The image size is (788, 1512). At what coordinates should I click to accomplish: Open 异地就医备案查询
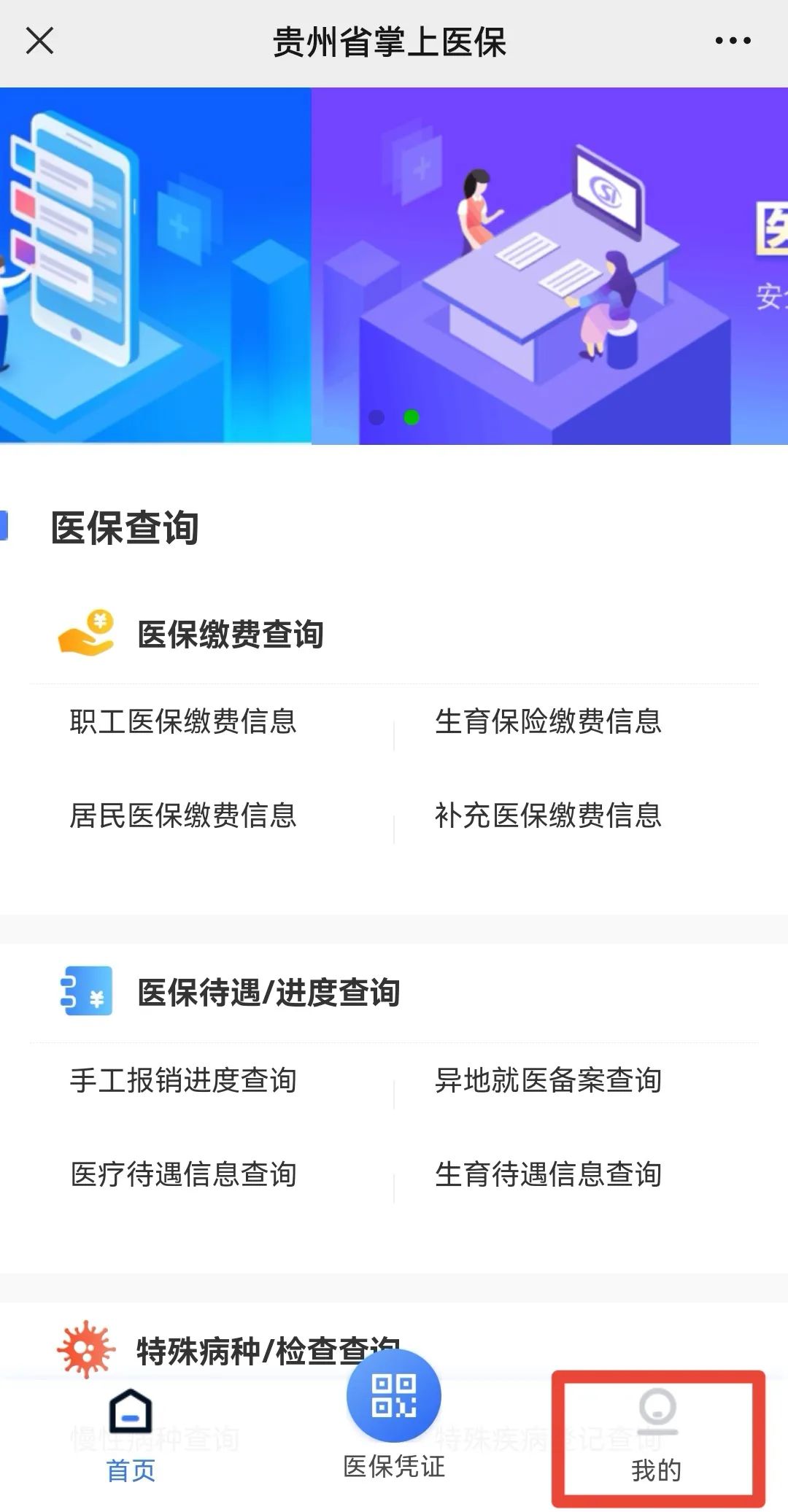coord(548,1080)
